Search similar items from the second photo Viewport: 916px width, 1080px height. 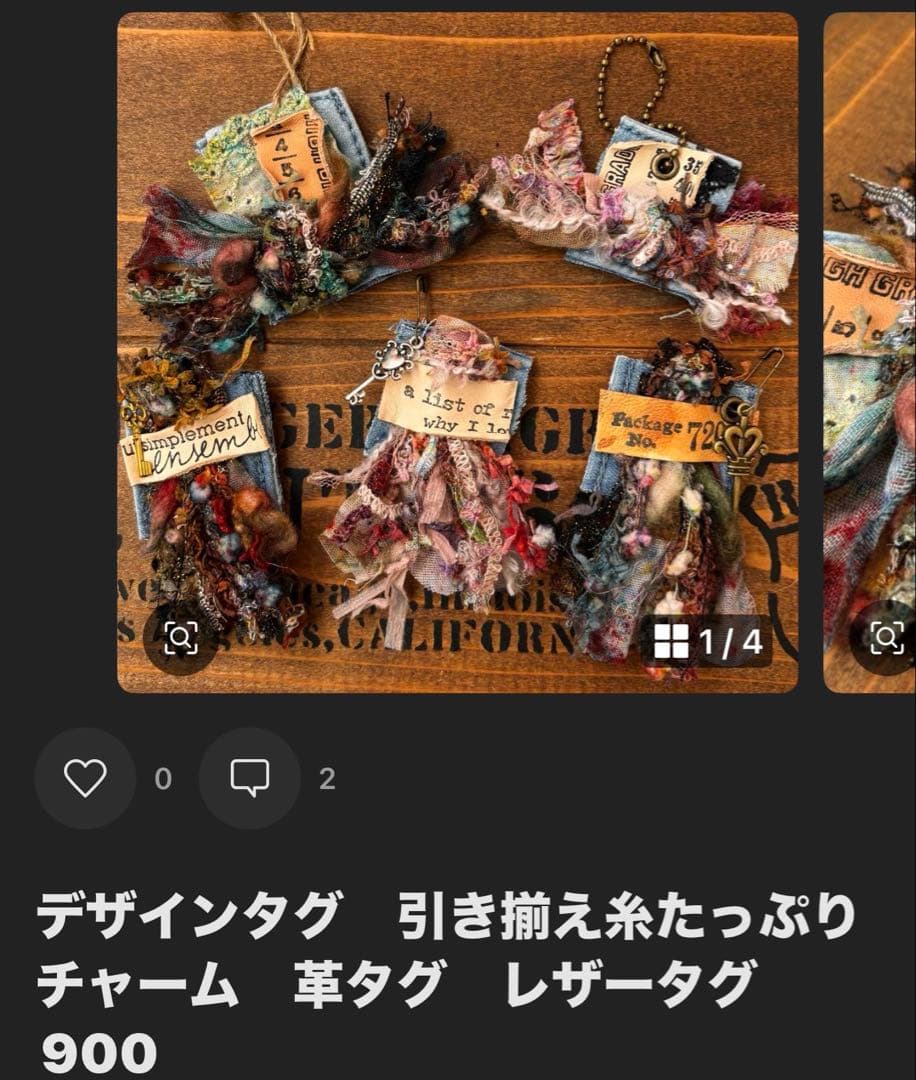tap(886, 637)
